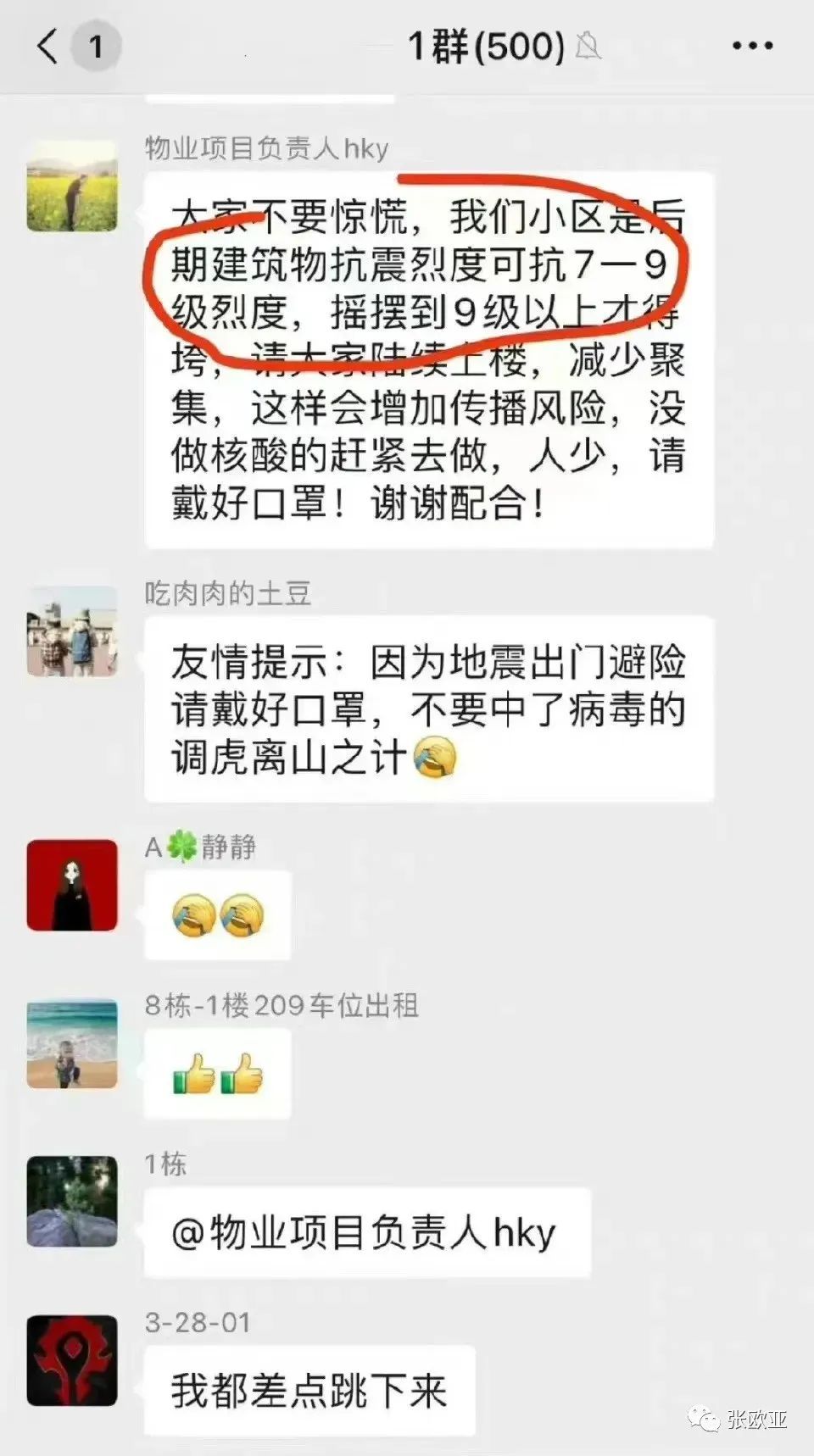Viewport: 814px width, 1456px height.
Task: Click A🍀静静's red avatar
Action: (72, 886)
